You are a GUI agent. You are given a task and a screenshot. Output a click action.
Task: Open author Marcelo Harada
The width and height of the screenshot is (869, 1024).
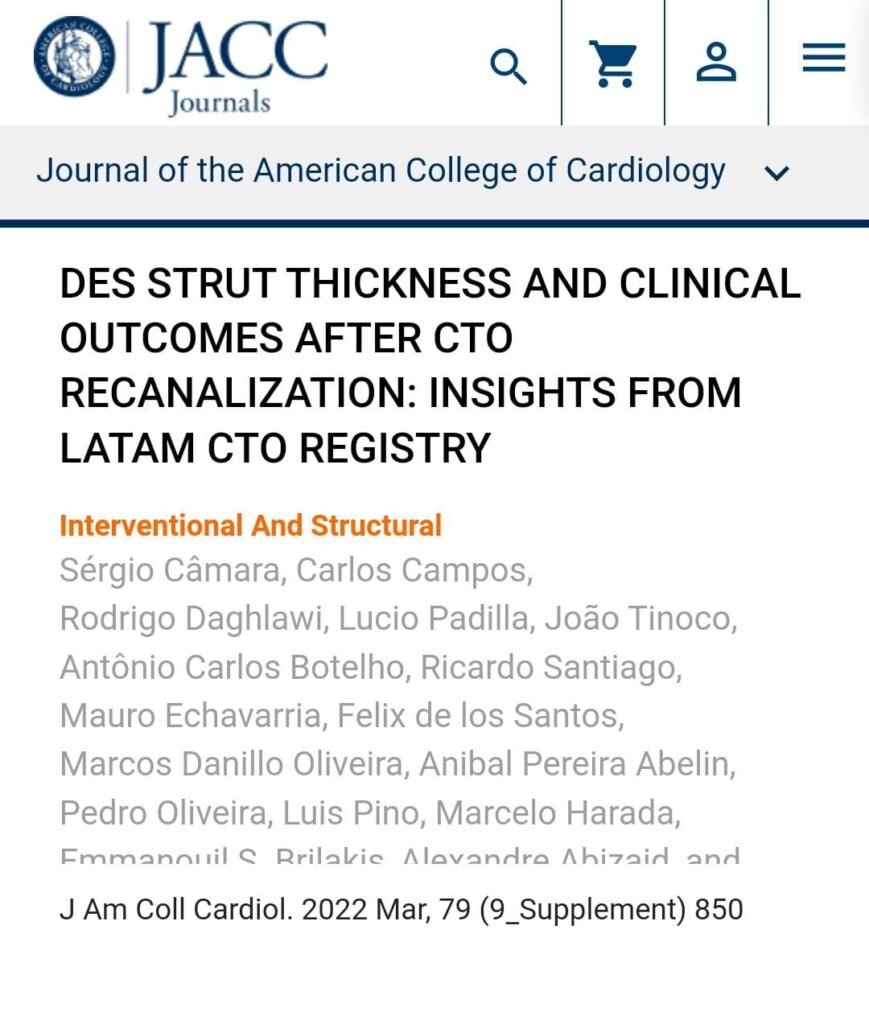pos(558,813)
